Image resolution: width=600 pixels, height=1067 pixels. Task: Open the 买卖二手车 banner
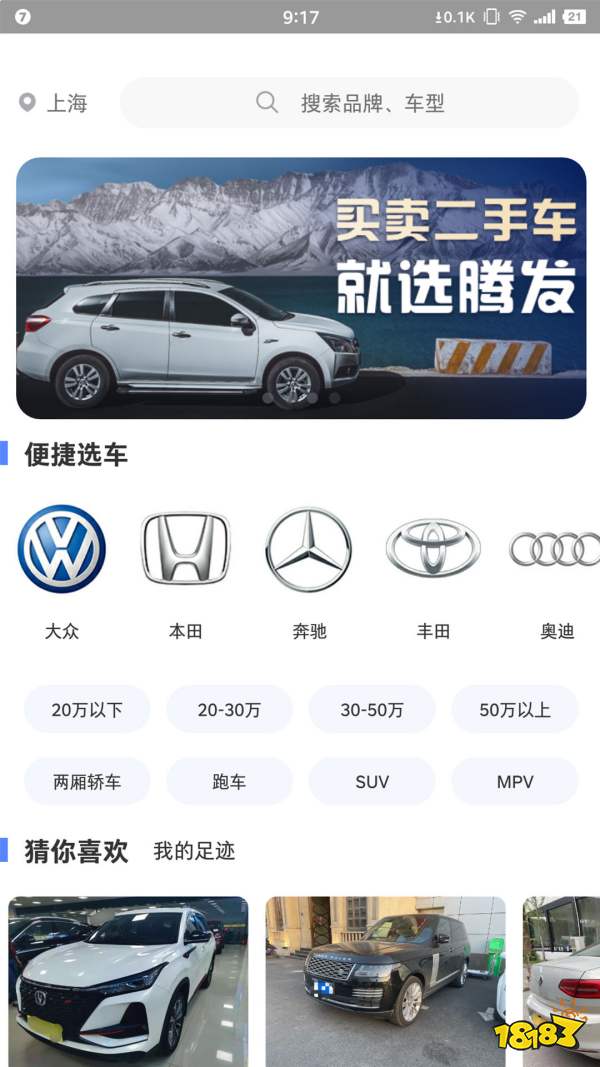pos(300,288)
